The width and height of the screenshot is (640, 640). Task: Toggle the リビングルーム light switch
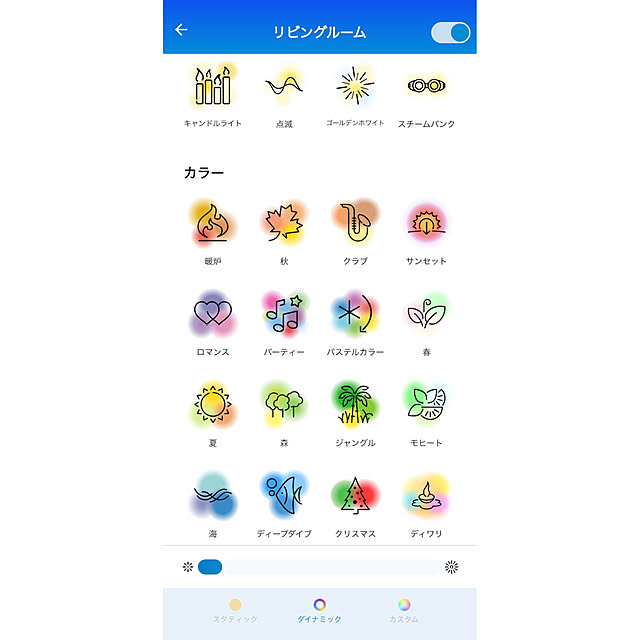click(450, 32)
